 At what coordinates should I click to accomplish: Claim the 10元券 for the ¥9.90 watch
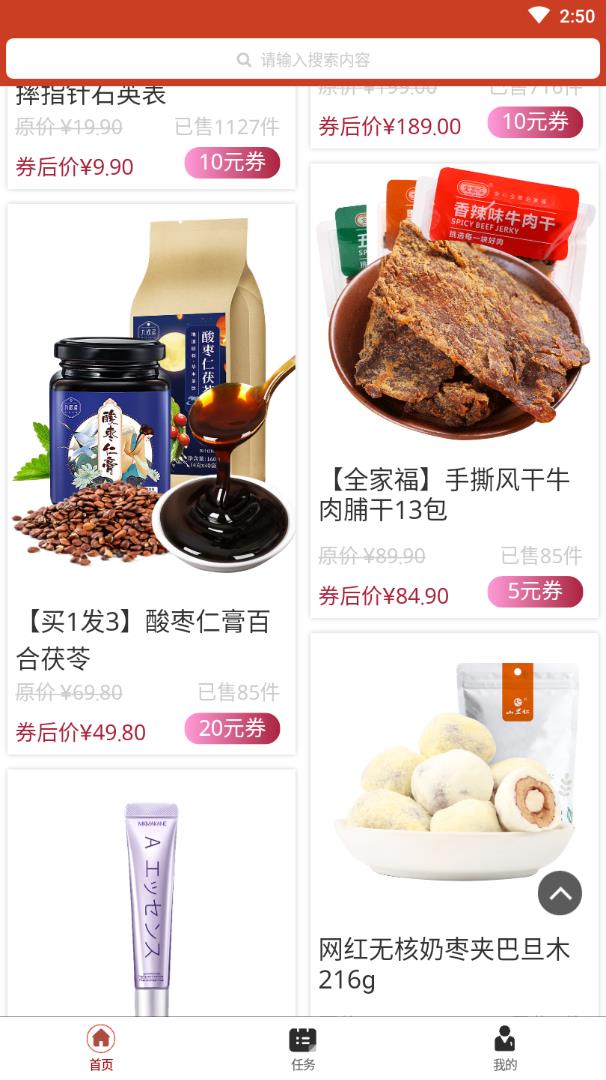coord(232,163)
